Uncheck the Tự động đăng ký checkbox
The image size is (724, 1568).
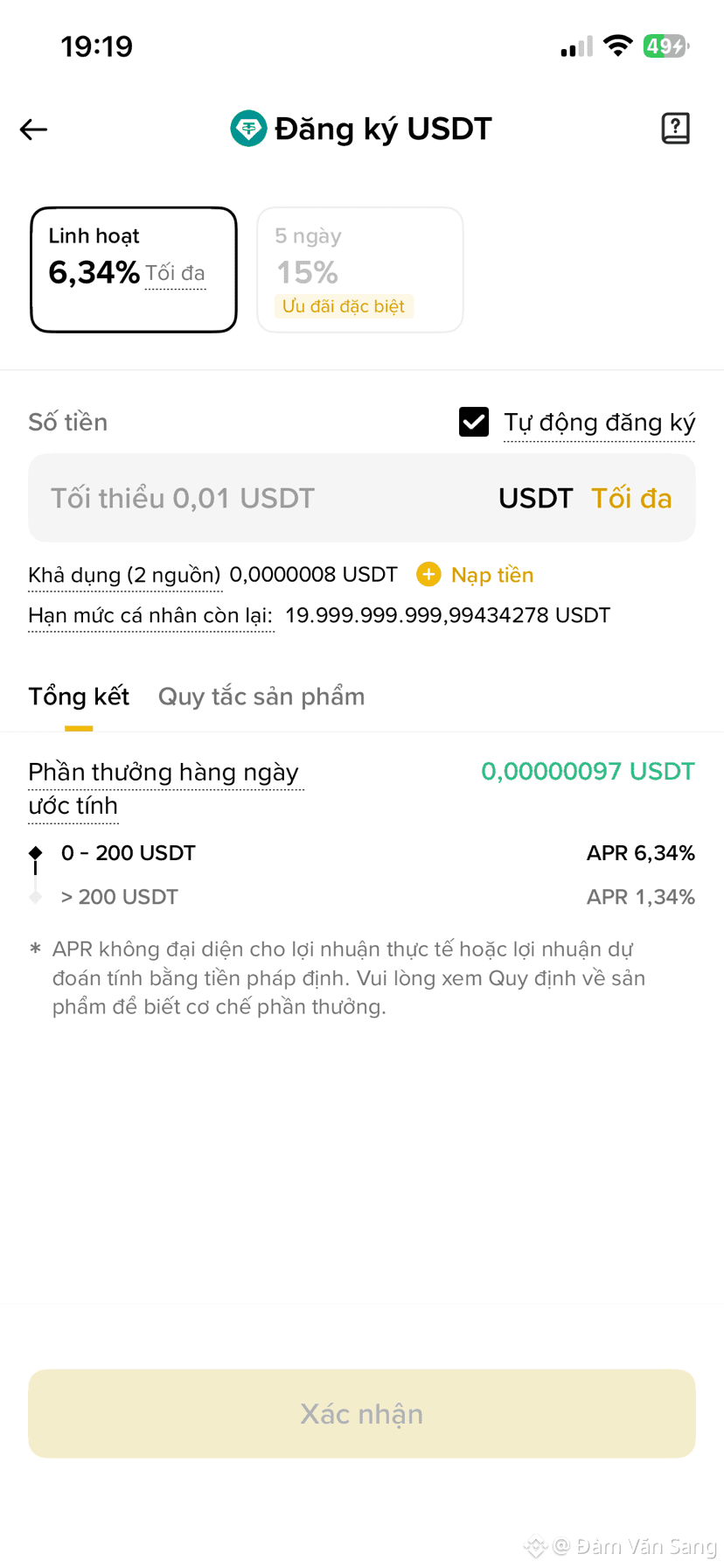click(474, 422)
